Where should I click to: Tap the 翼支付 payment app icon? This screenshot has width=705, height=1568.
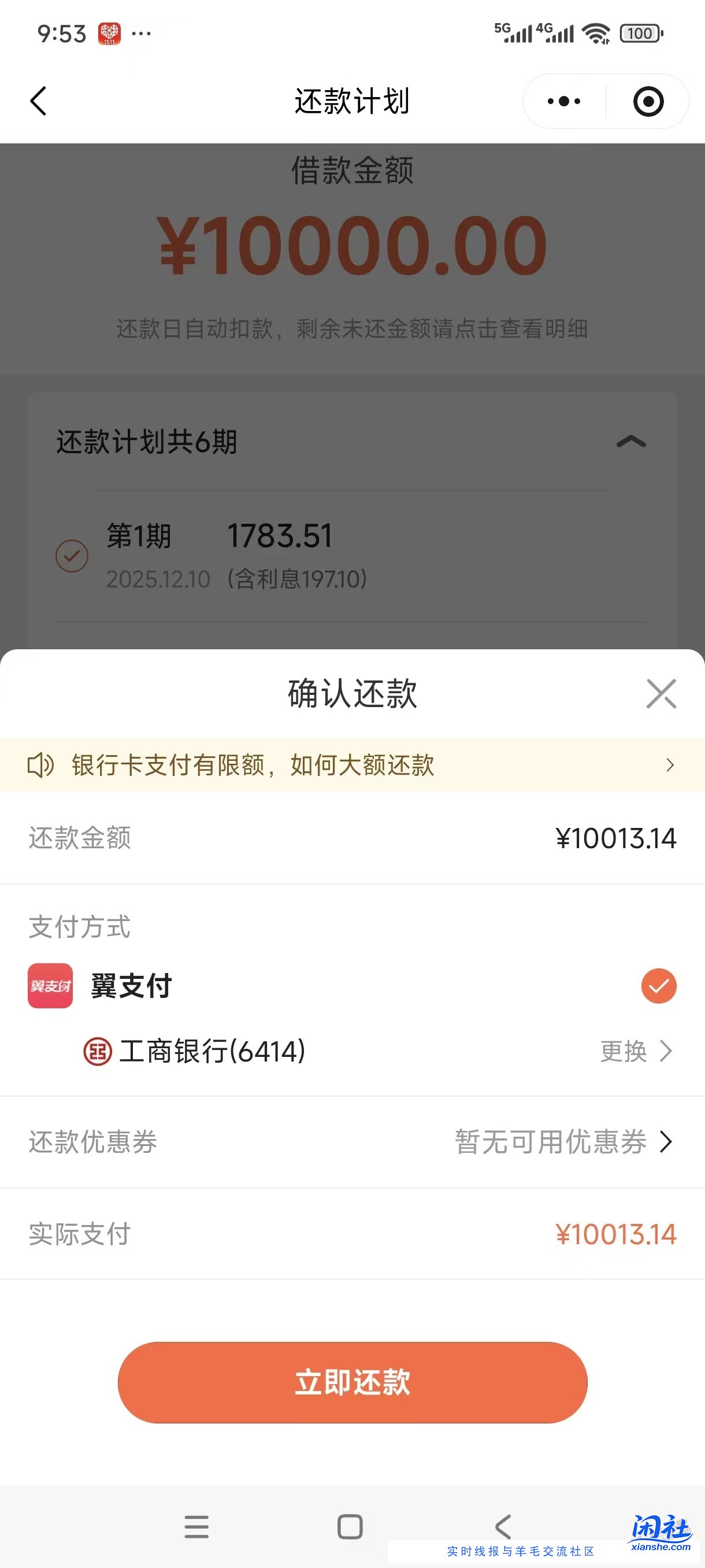point(50,986)
